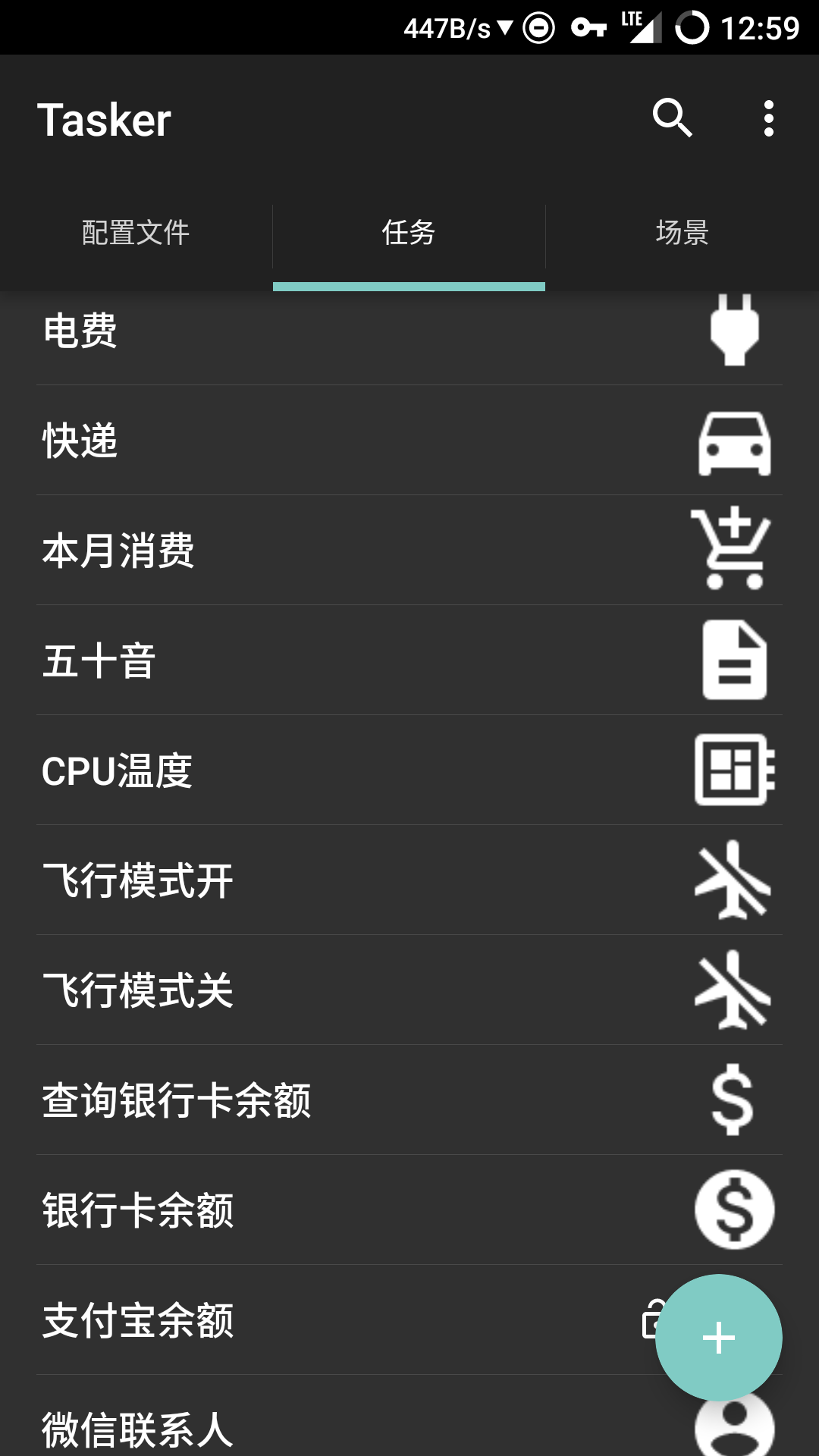Image resolution: width=819 pixels, height=1456 pixels.
Task: Select the 任务 tab
Action: click(x=409, y=234)
